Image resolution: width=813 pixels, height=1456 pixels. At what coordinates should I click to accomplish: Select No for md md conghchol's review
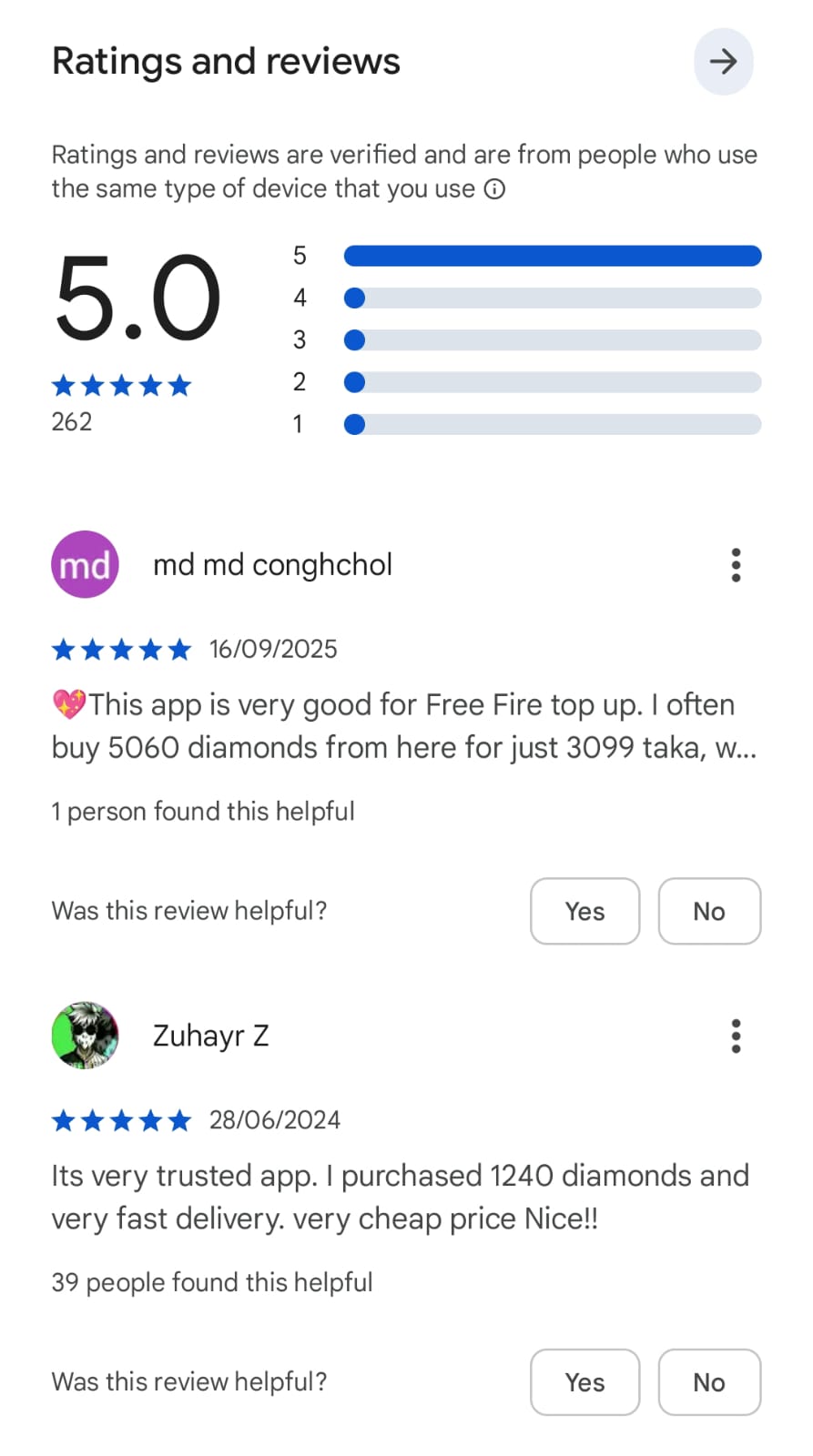pyautogui.click(x=708, y=911)
